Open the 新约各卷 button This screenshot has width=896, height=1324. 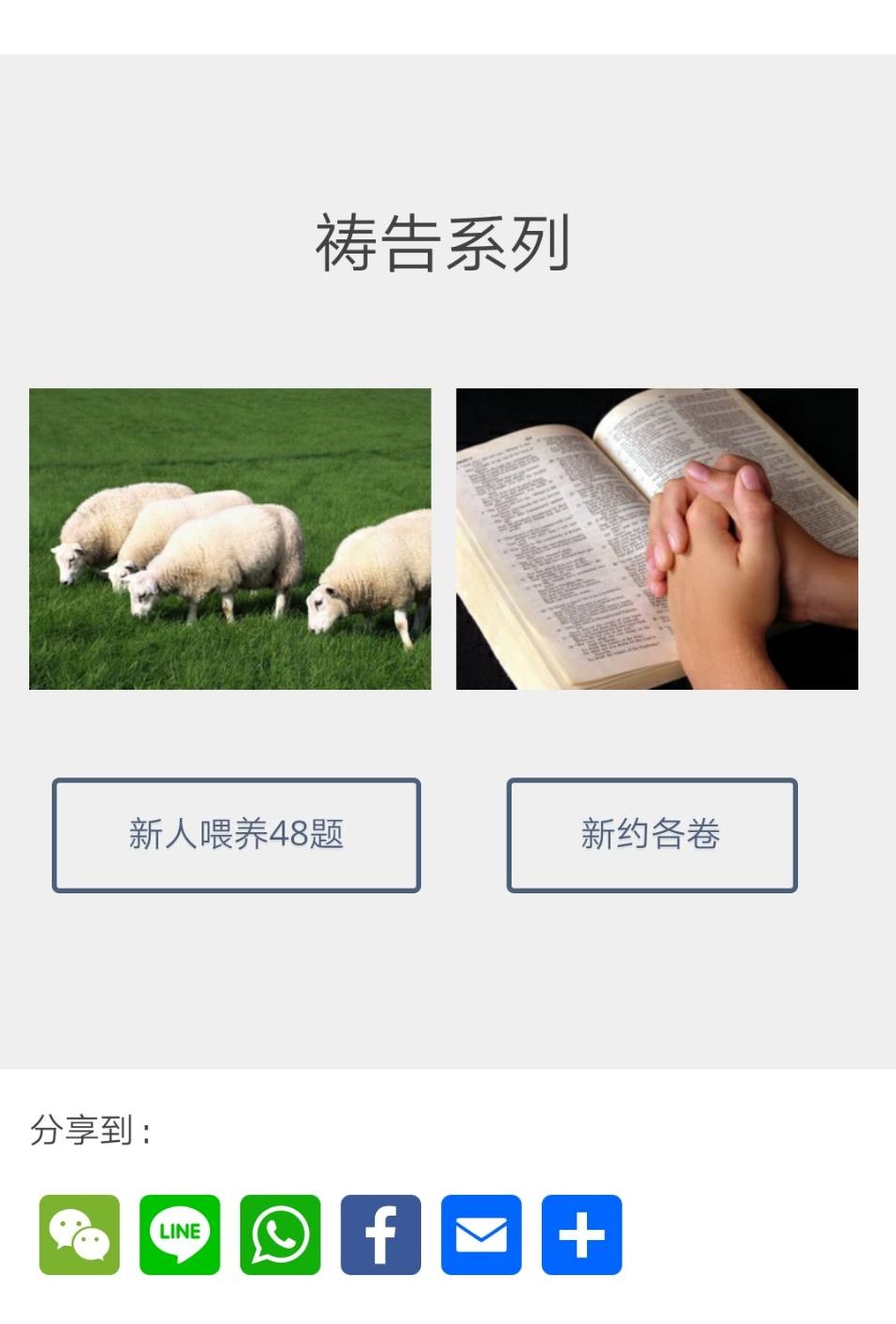point(651,835)
